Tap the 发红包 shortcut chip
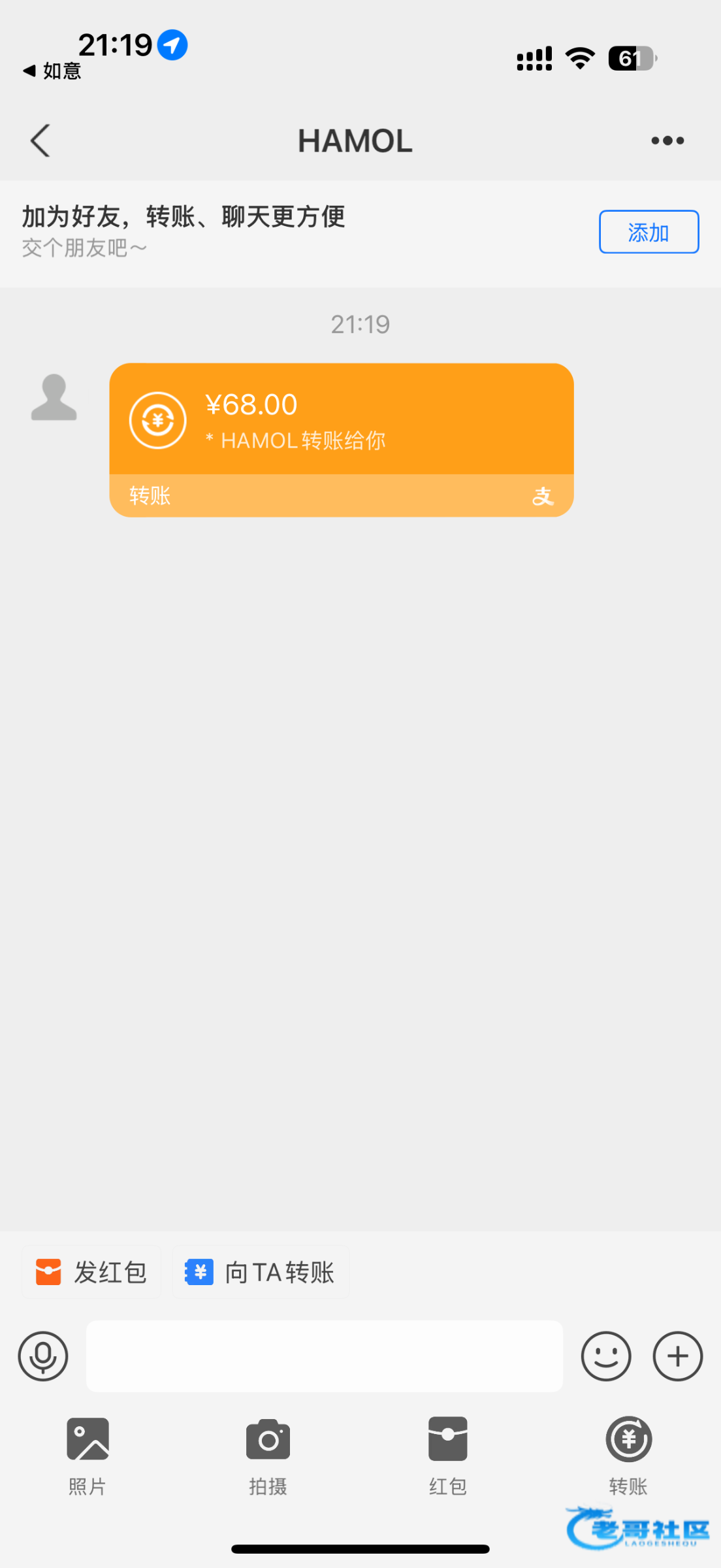 [x=91, y=1272]
